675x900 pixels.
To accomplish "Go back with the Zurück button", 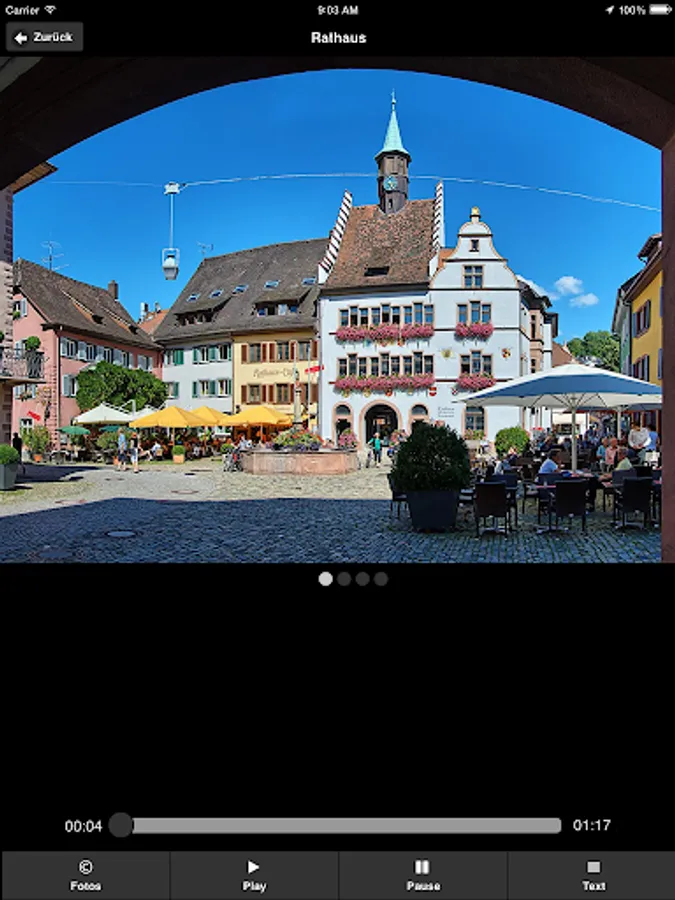I will pos(44,37).
